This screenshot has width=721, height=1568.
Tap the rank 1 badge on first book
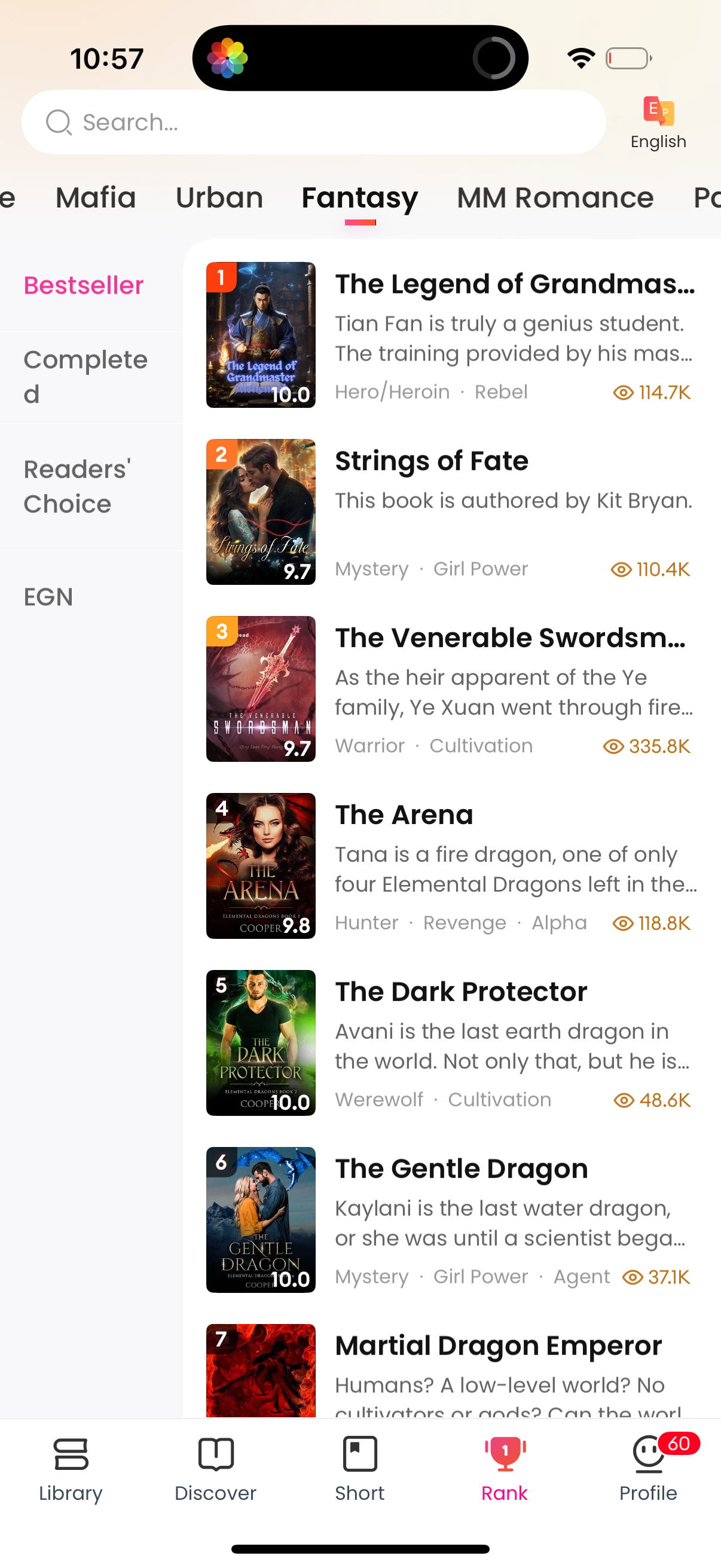click(222, 277)
